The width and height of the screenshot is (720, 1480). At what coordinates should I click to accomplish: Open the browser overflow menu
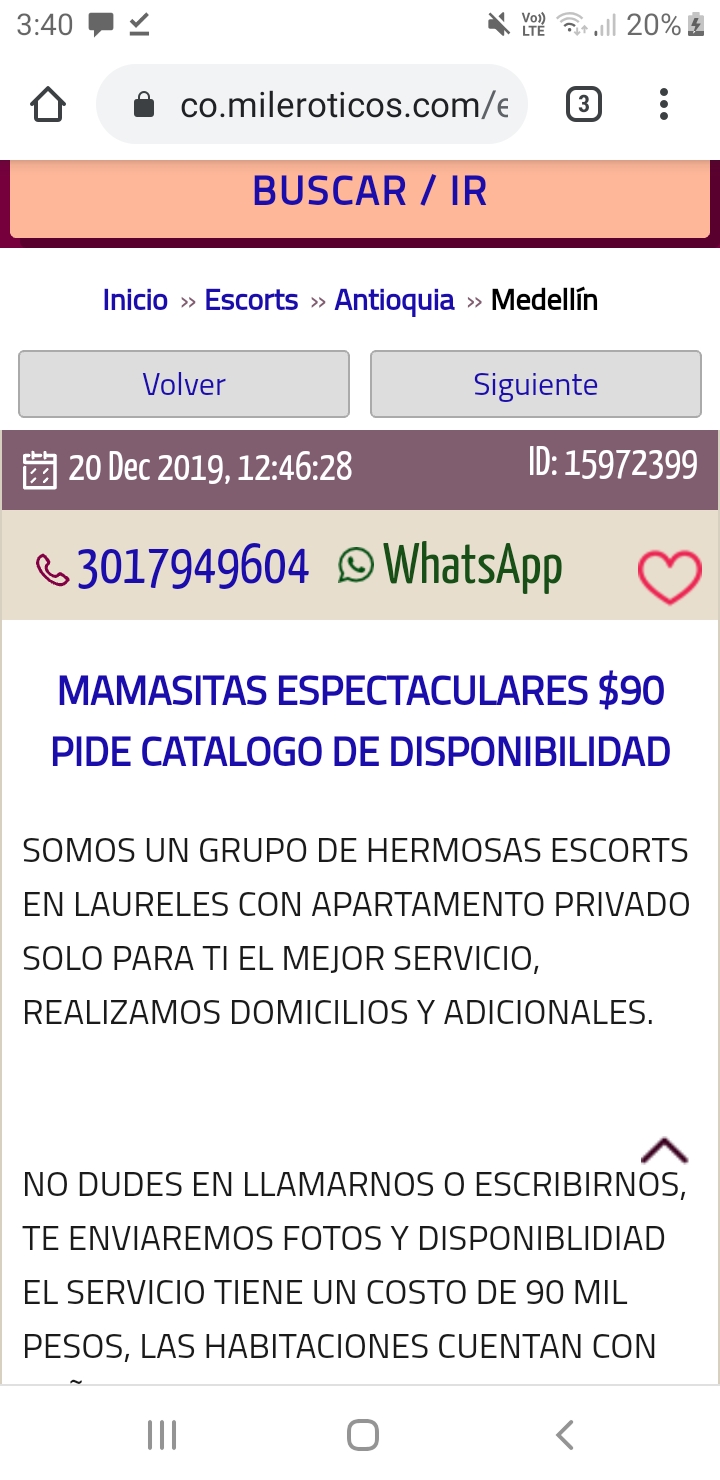[x=664, y=105]
